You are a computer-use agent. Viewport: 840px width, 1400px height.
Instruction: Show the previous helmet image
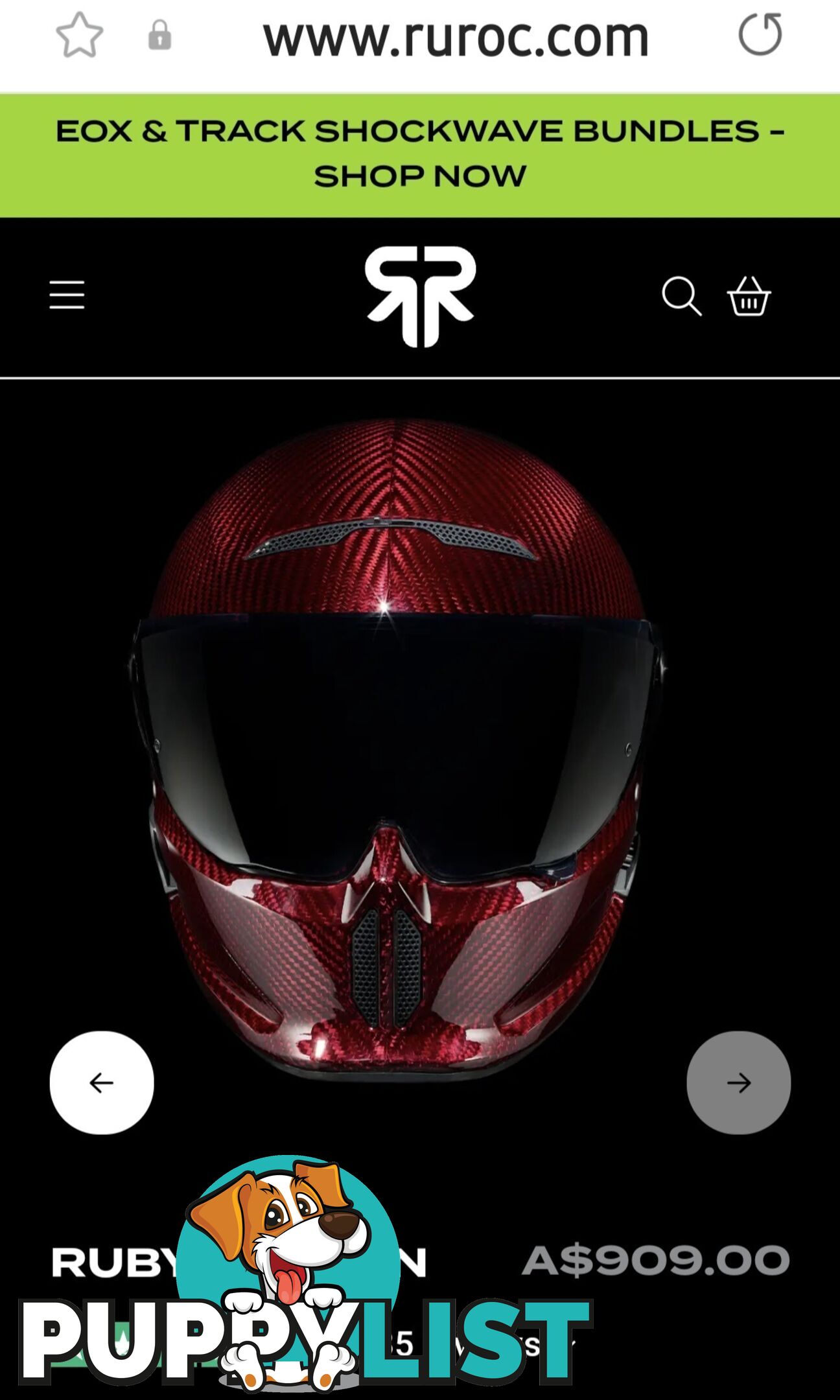click(102, 1082)
